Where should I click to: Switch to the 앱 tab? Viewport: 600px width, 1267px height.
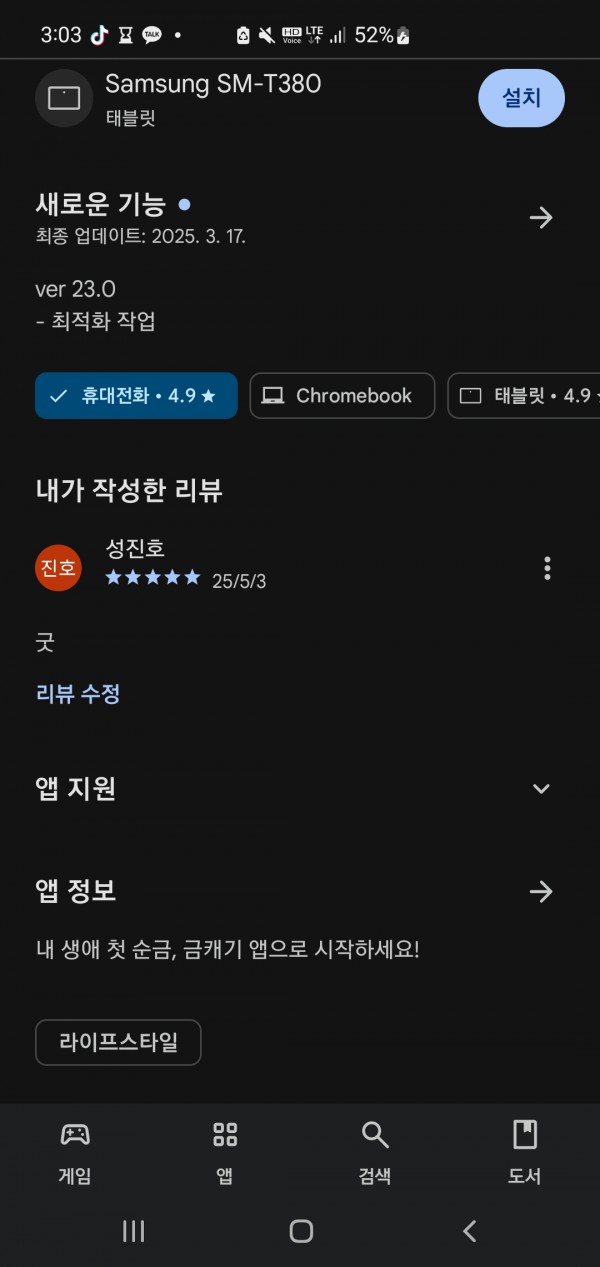point(225,1153)
